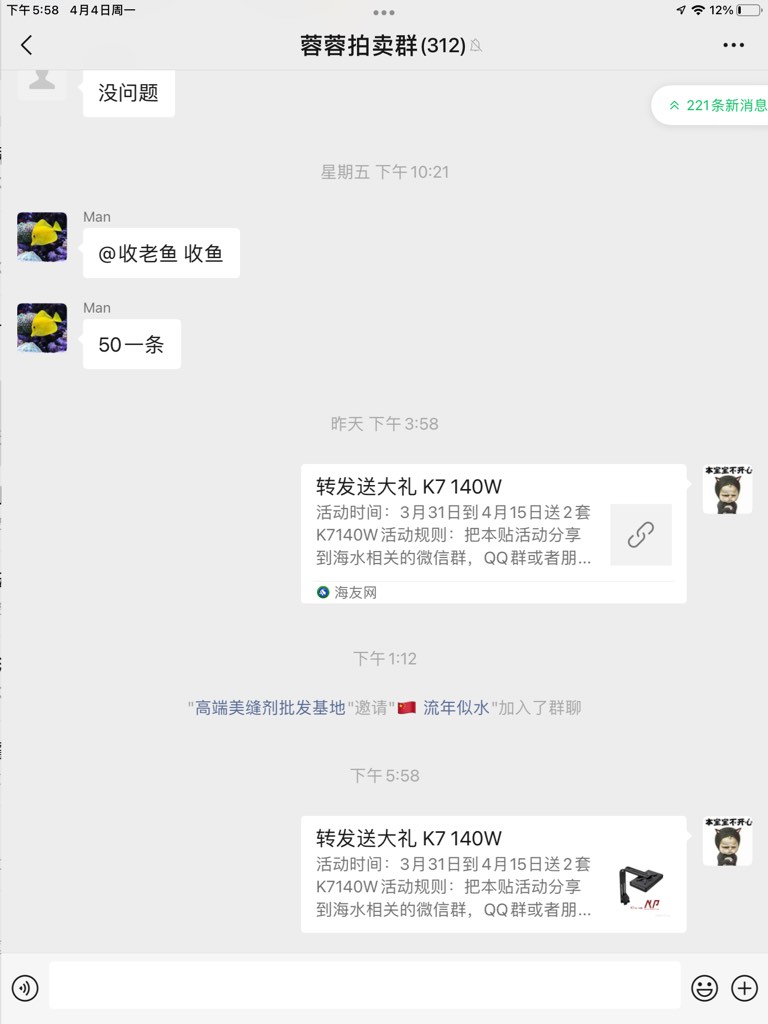Screen dimensions: 768x1024
Task: Tap sender avatar beside the latest K7 card
Action: [727, 840]
